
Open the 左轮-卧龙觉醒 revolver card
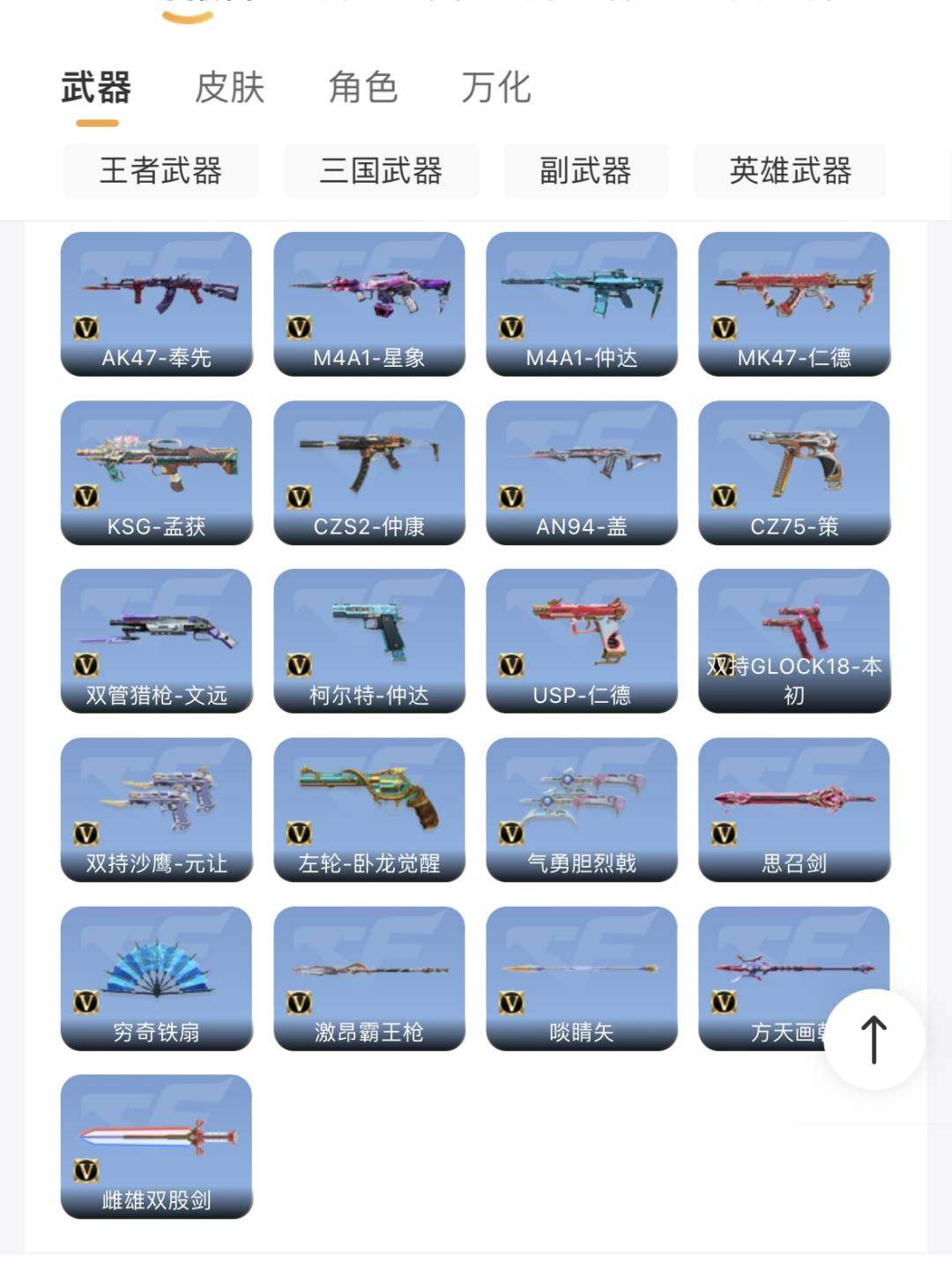369,807
